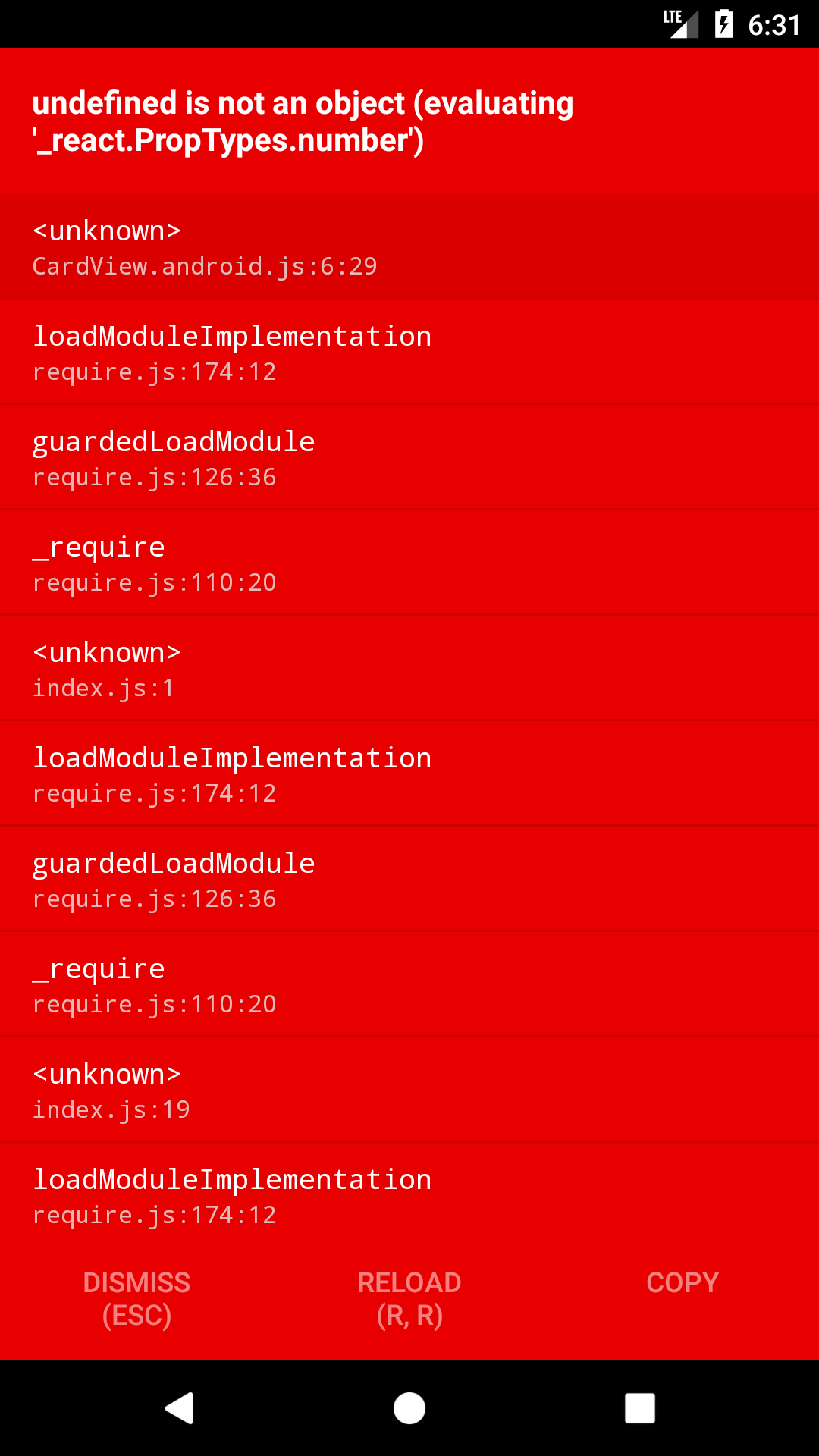Reload the app with the RELOAD button

click(x=409, y=1298)
